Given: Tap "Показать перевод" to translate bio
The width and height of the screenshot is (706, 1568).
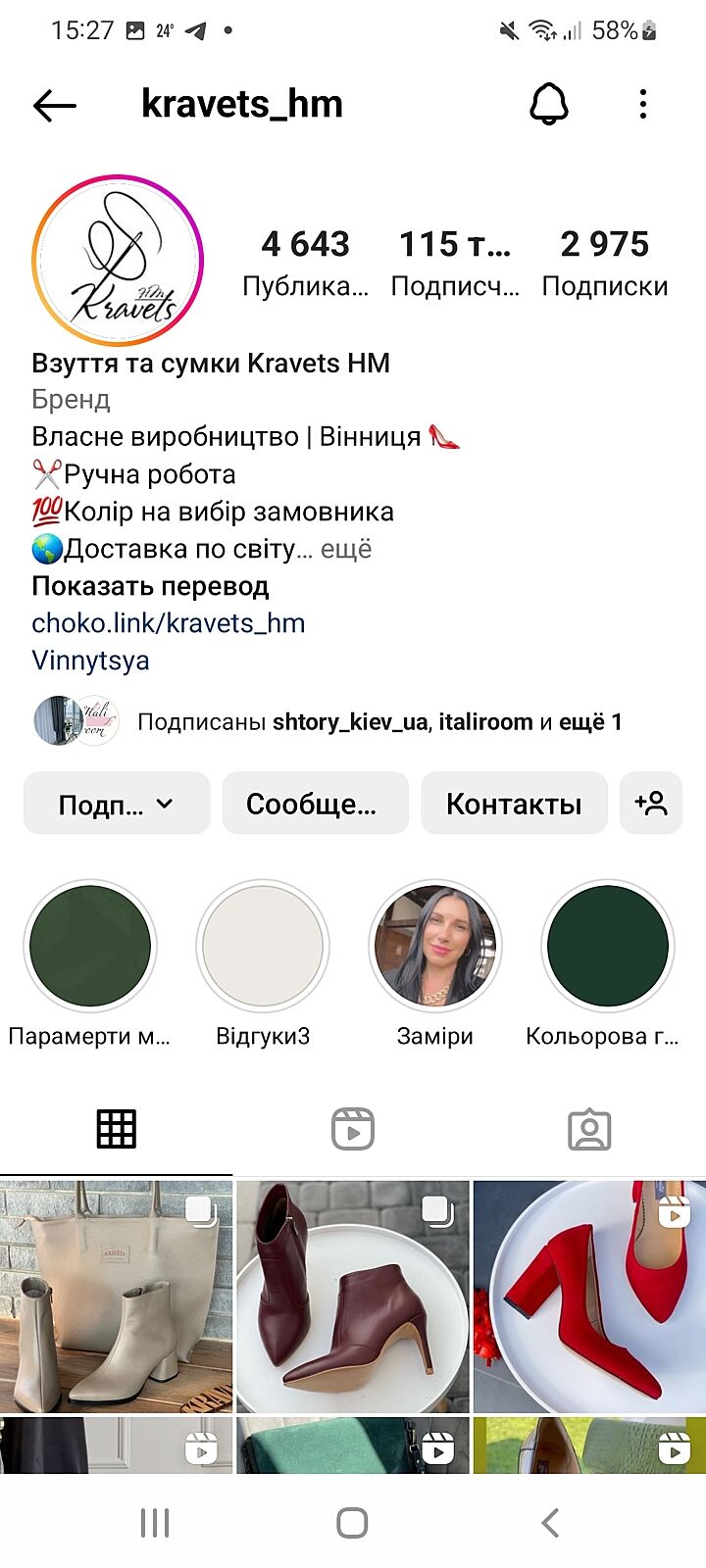Looking at the screenshot, I should click(150, 586).
